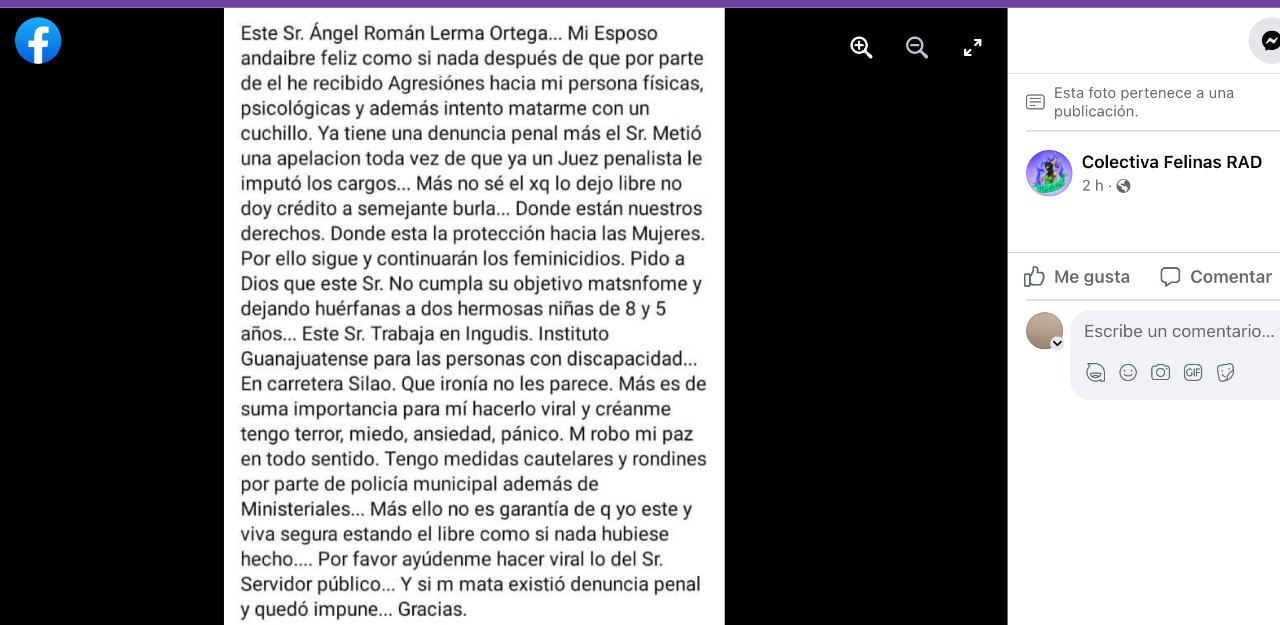Go to Facebook home via logo
This screenshot has width=1280, height=625.
(x=38, y=41)
